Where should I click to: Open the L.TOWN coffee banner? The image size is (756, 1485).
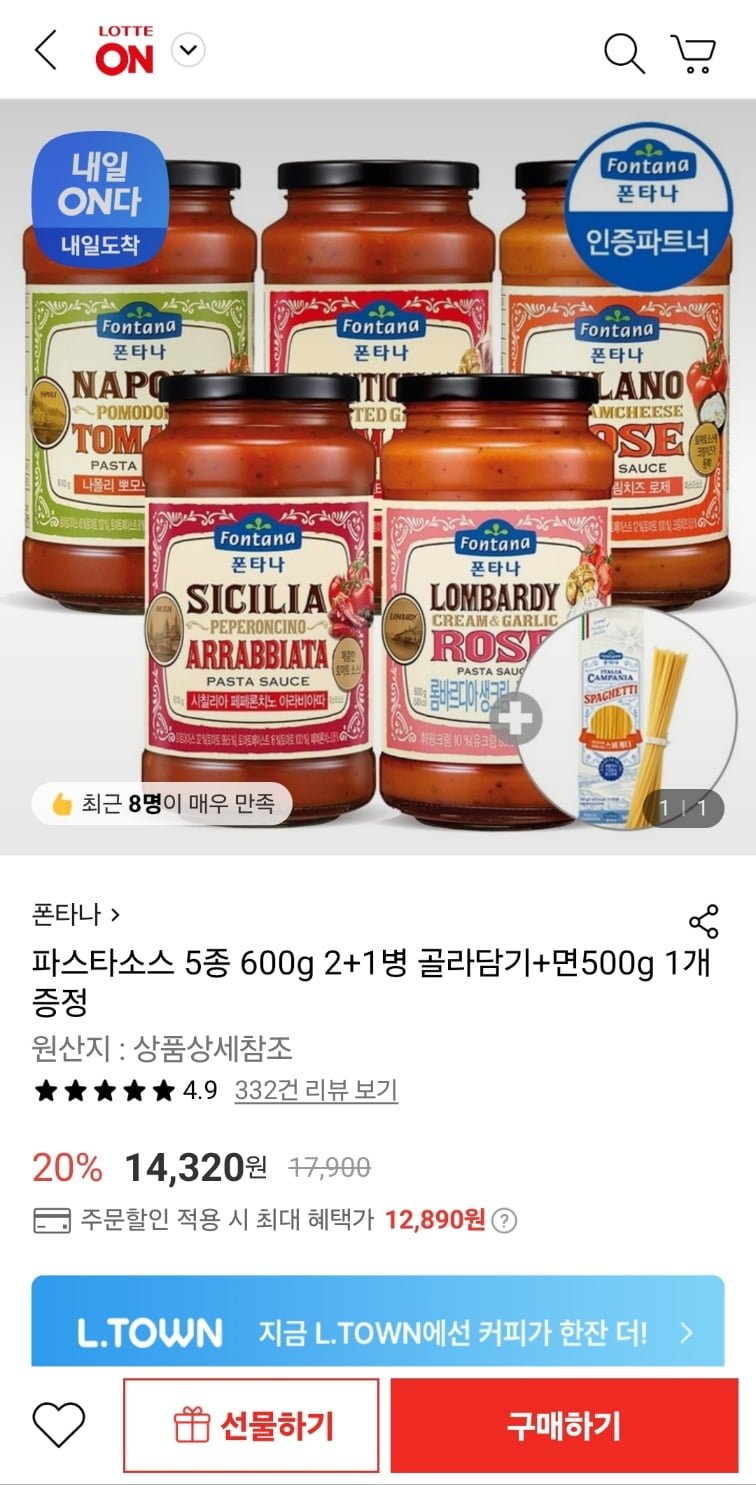coord(378,1332)
